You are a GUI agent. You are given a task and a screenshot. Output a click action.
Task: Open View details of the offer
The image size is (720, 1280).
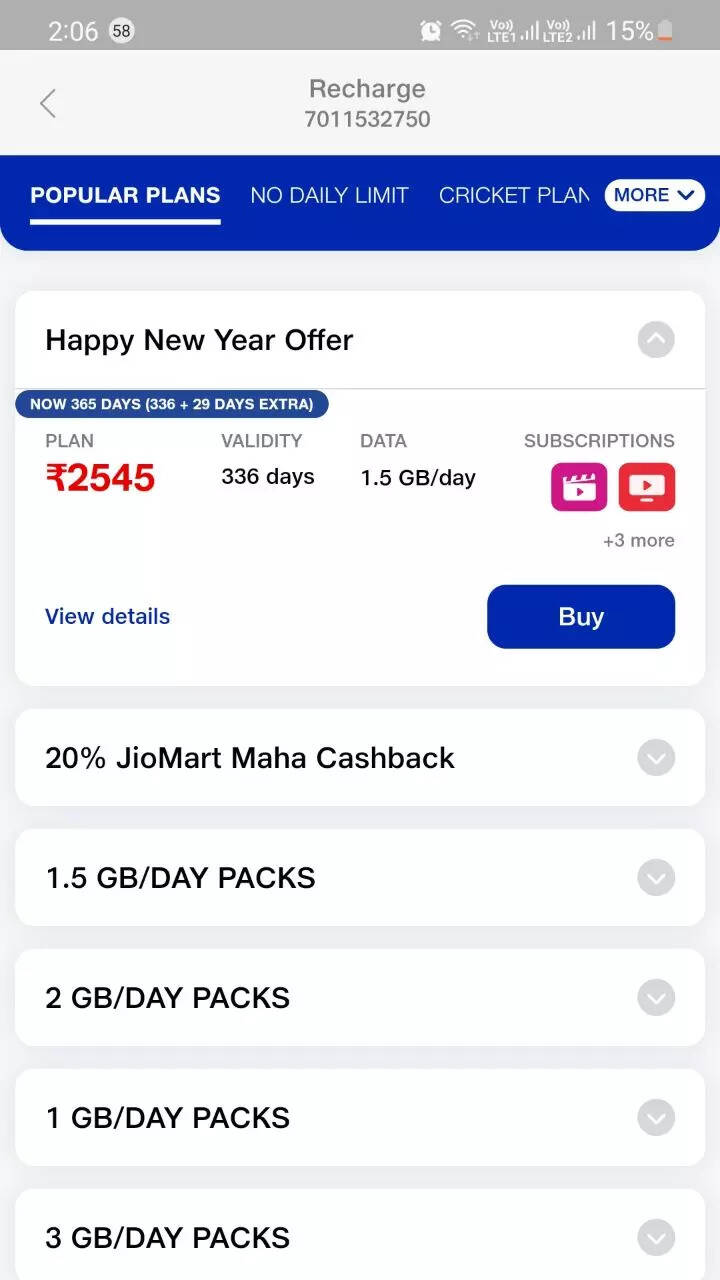(107, 616)
